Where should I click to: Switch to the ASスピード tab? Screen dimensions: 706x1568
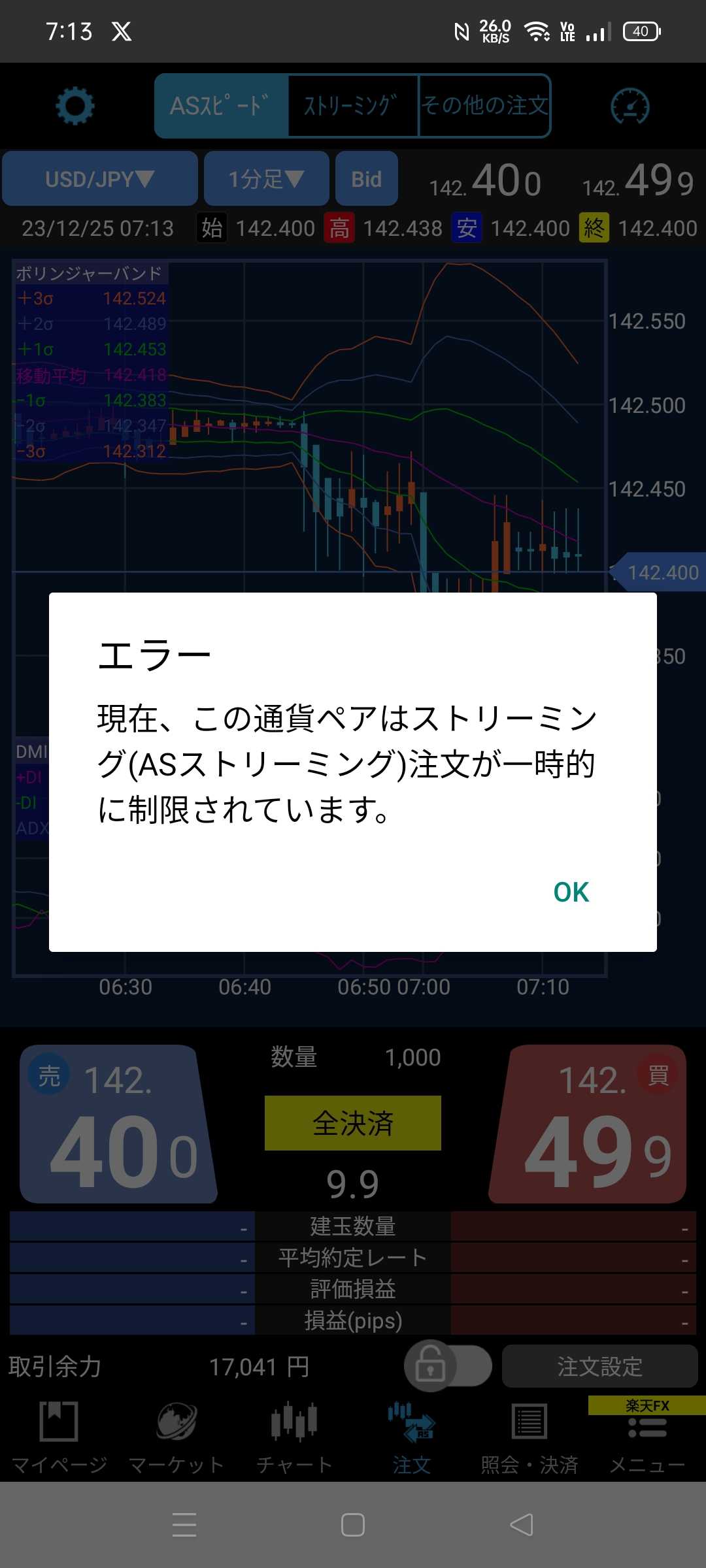[221, 106]
